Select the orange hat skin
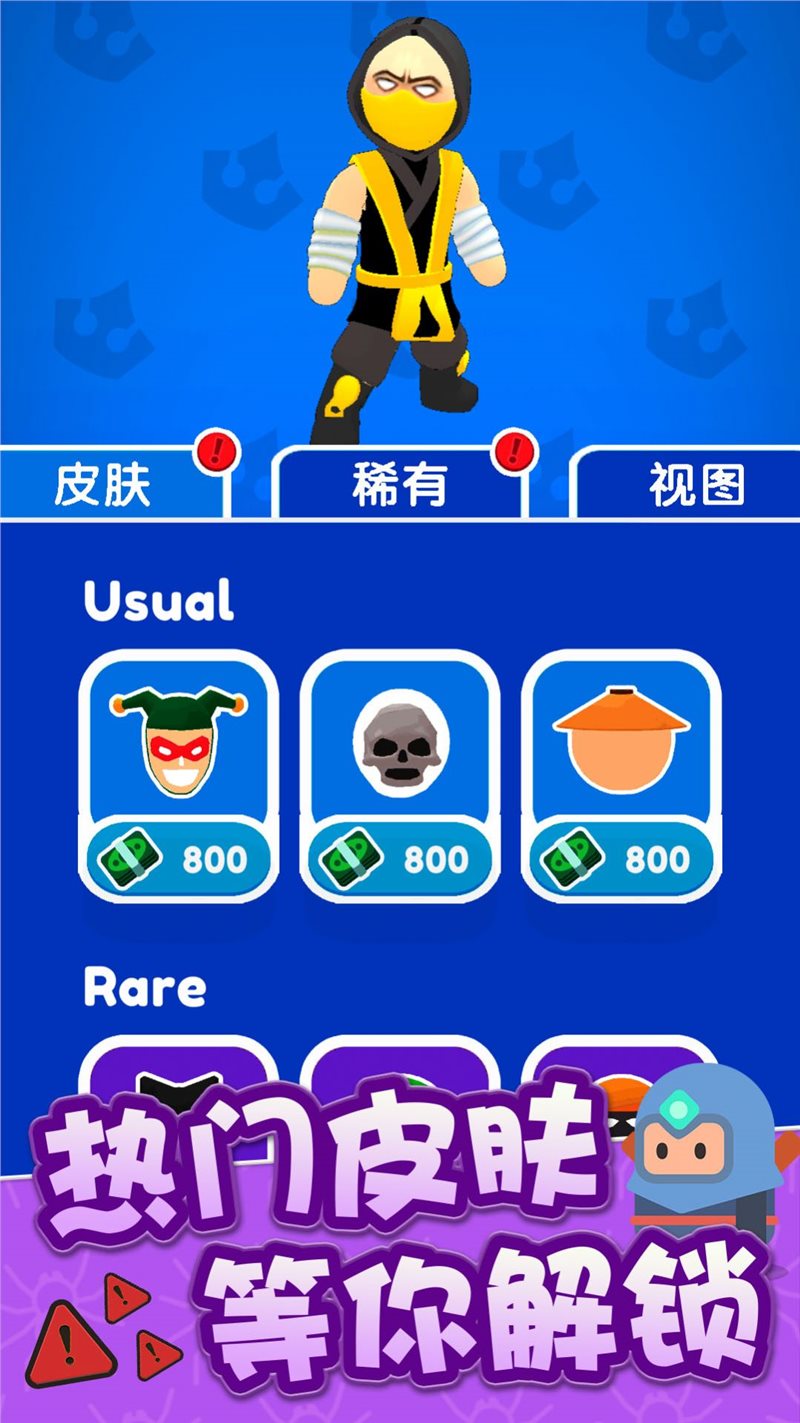This screenshot has width=800, height=1423. coord(622,740)
